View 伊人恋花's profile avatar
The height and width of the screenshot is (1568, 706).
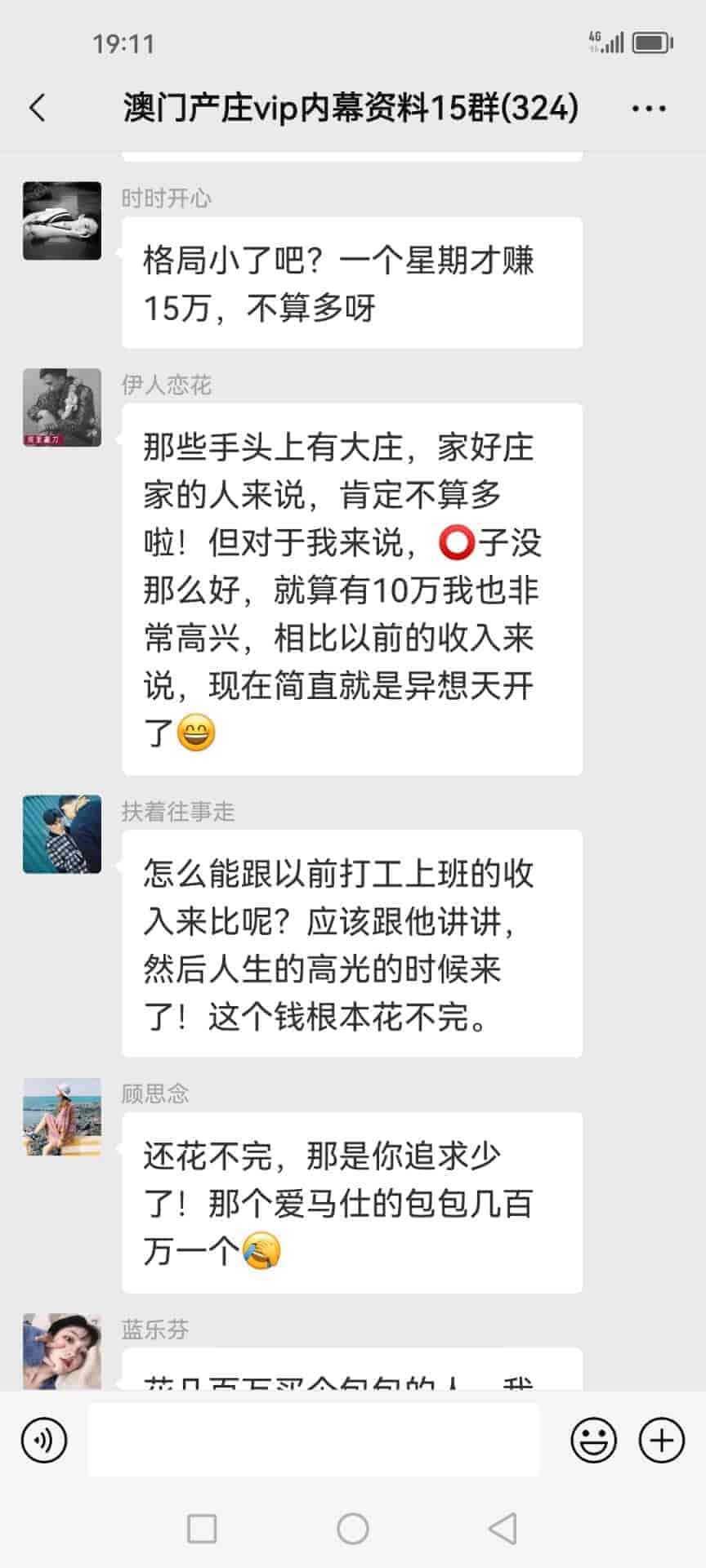[x=62, y=408]
